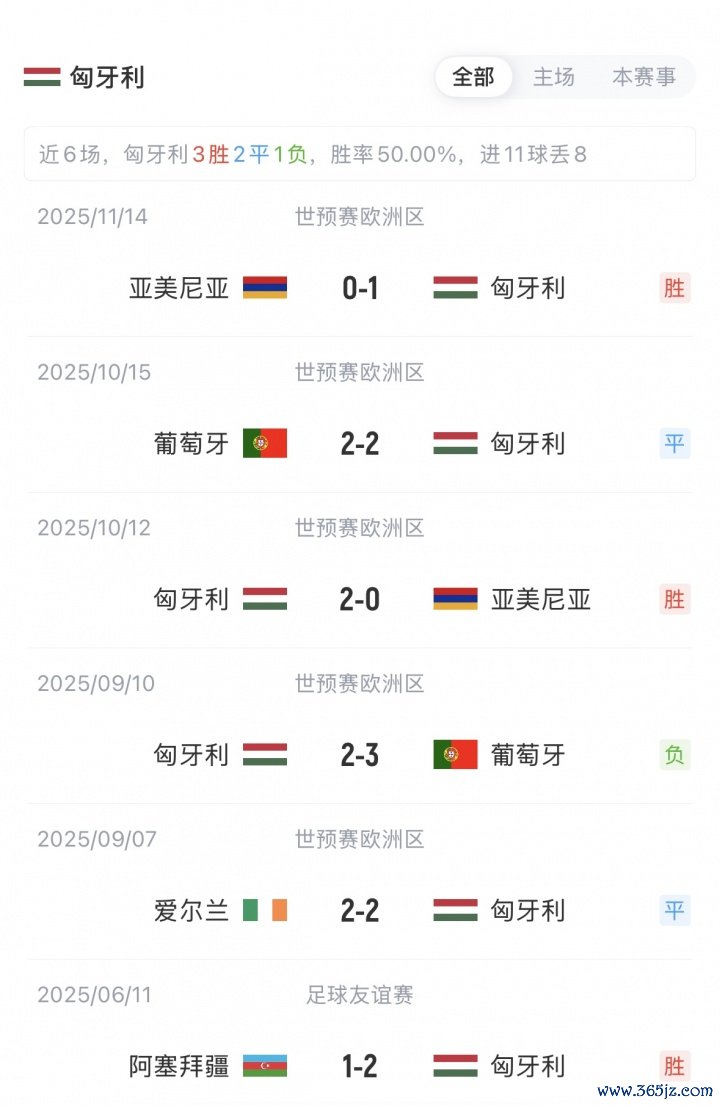The height and width of the screenshot is (1106, 720).
Task: Open the 葡萄牙 2-2 匈牙利 match on 2025/10/15
Action: pyautogui.click(x=360, y=444)
